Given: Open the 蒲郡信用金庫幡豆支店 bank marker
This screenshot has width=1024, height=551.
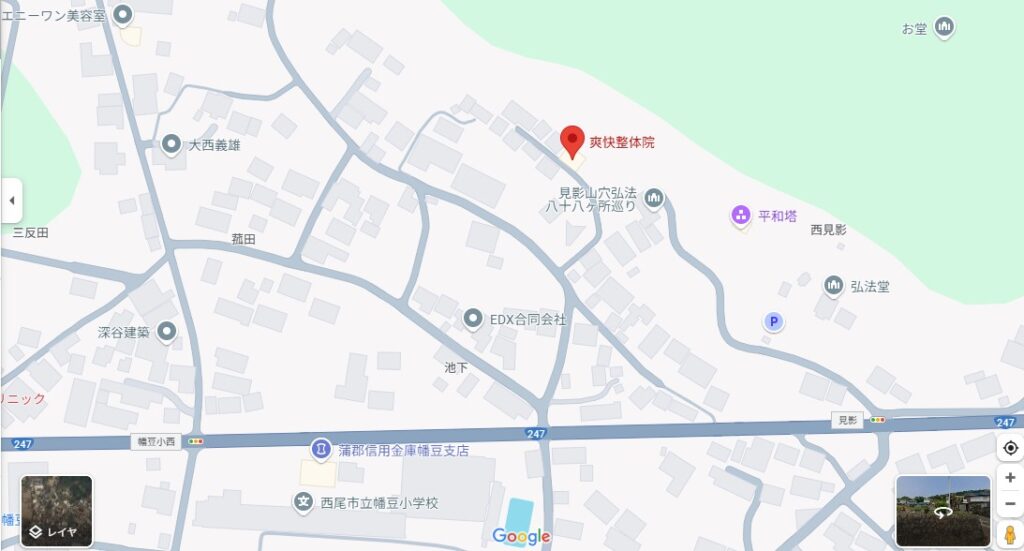Looking at the screenshot, I should pyautogui.click(x=320, y=451).
